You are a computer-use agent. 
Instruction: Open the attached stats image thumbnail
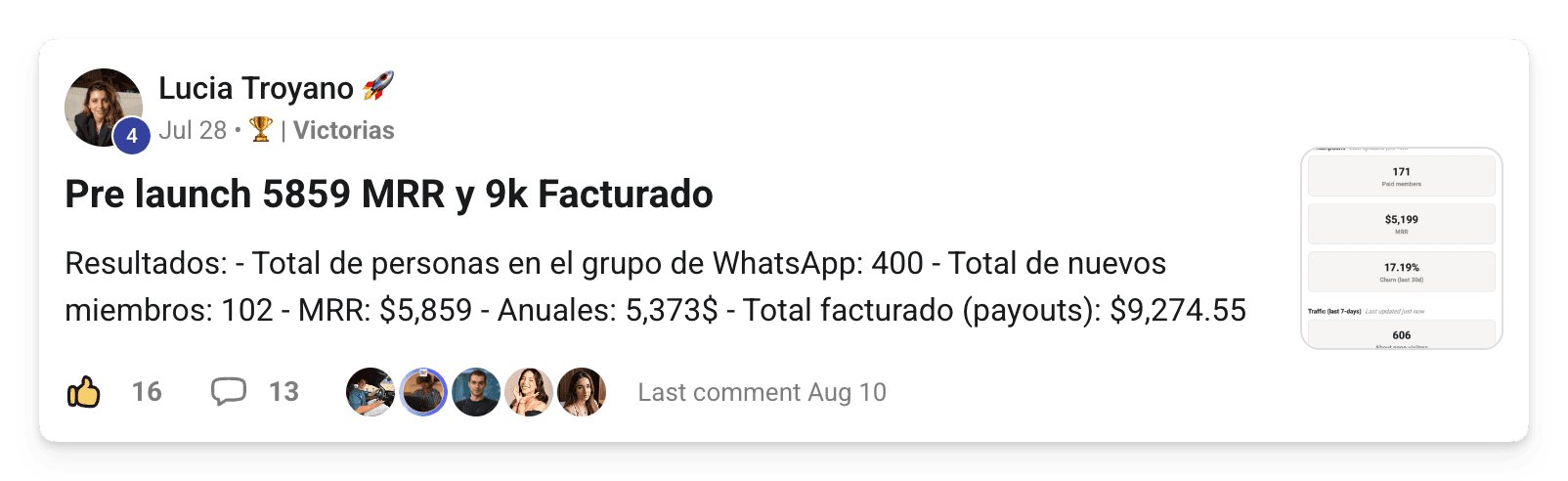(x=1402, y=248)
